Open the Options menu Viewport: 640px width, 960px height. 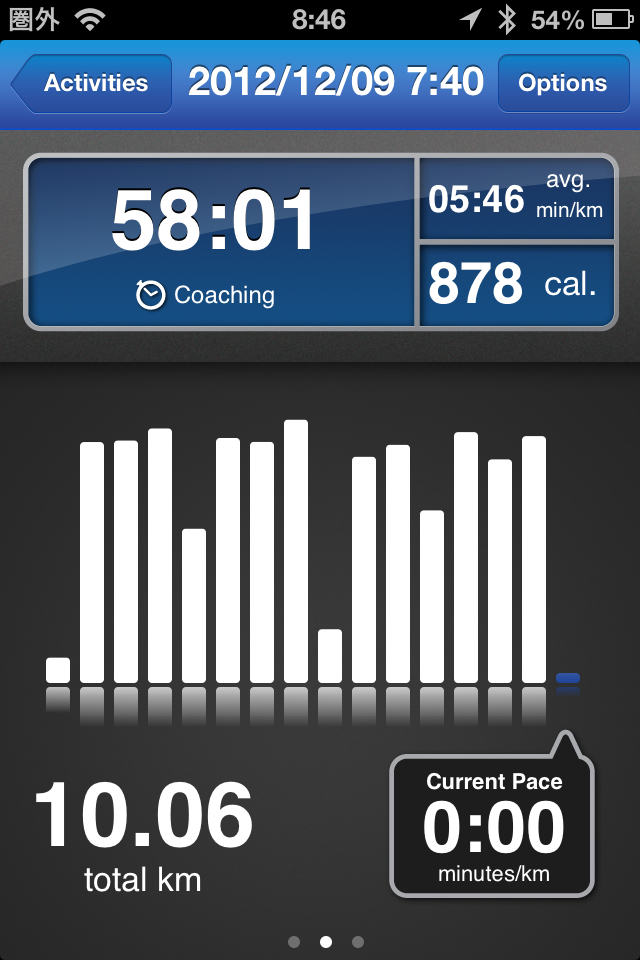[562, 83]
